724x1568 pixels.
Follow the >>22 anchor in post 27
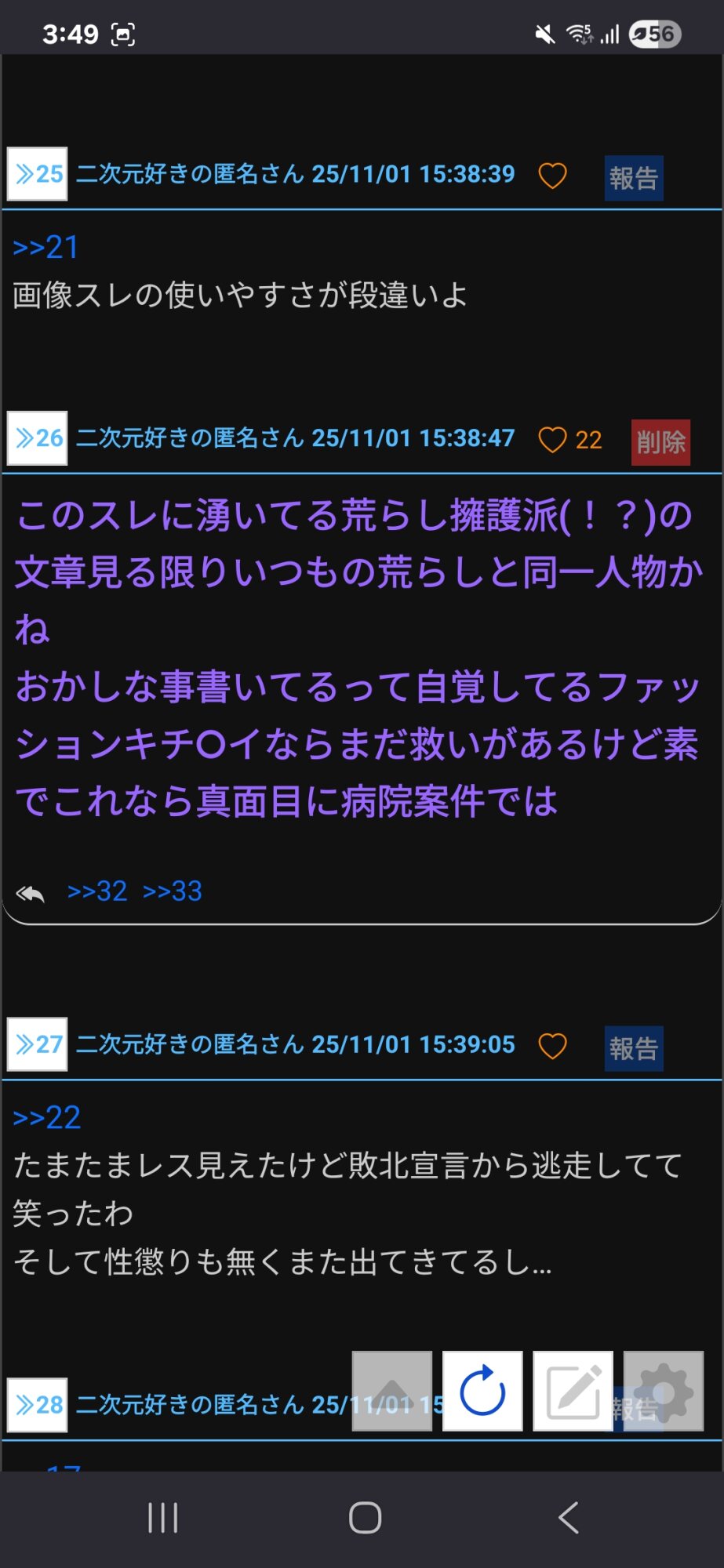[x=47, y=1118]
